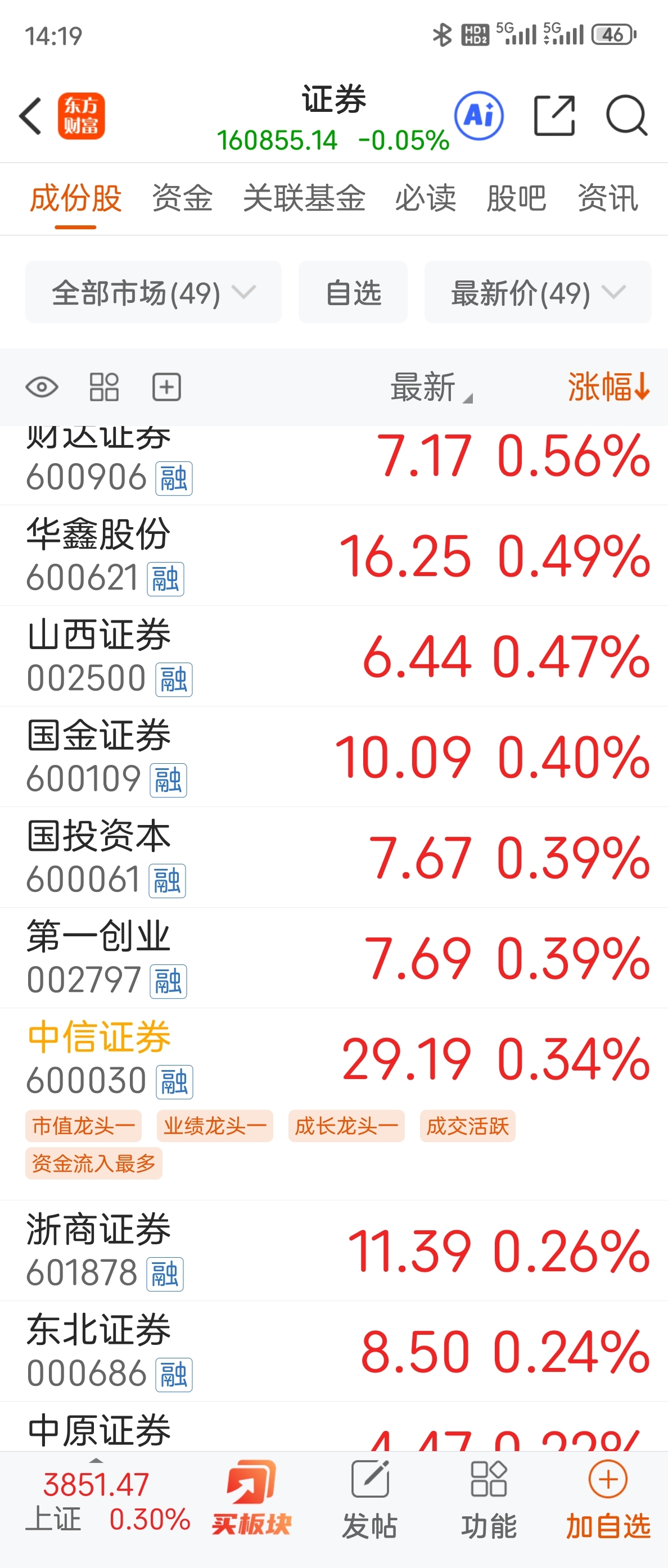Switch to the 资金 tab

(x=182, y=198)
